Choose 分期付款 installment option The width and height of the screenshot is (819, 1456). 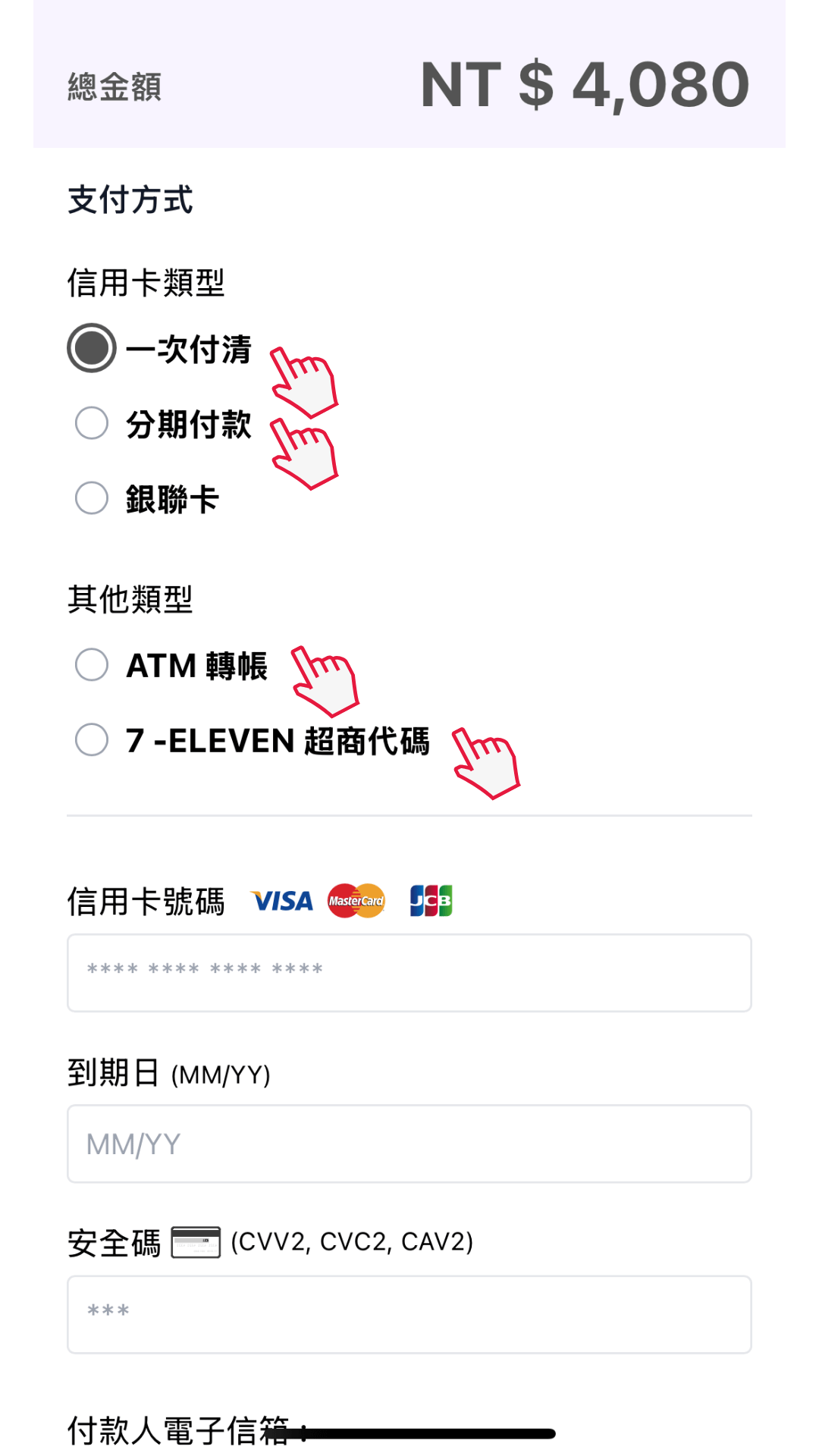(92, 423)
